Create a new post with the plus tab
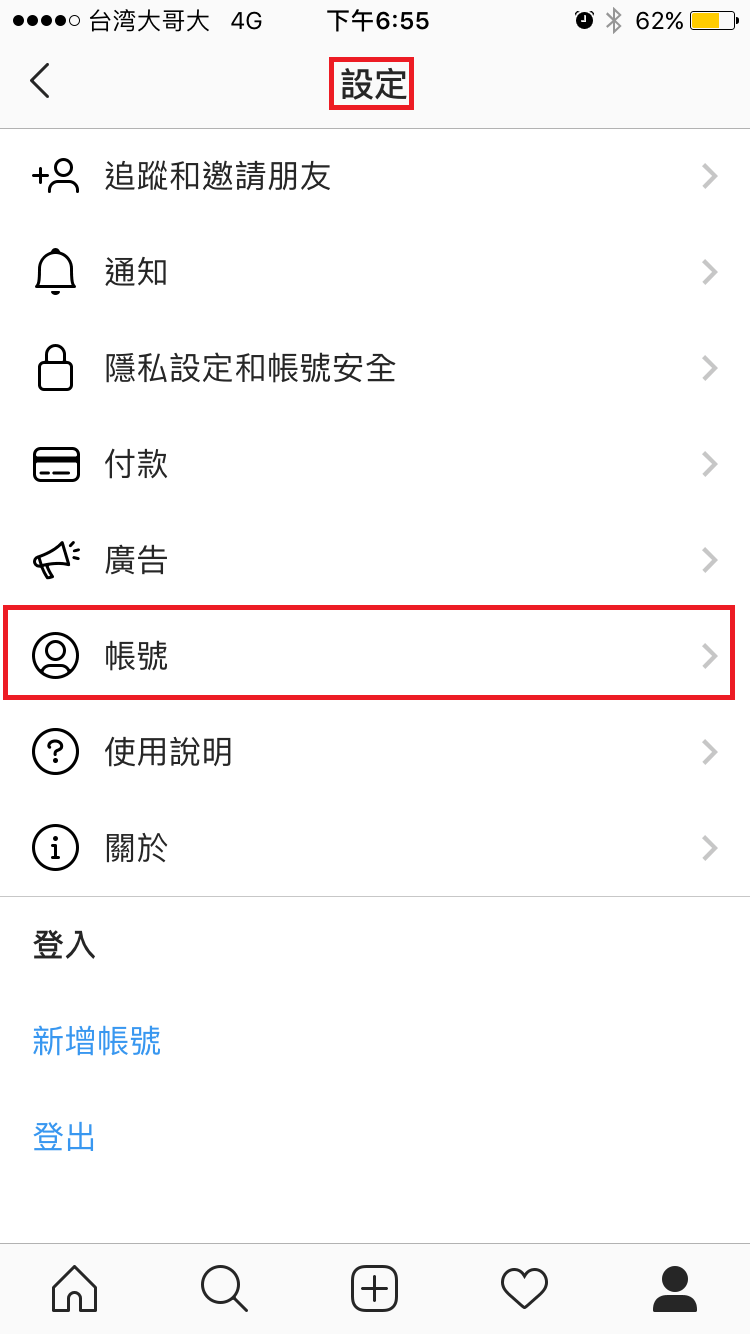Image resolution: width=750 pixels, height=1334 pixels. [375, 1288]
